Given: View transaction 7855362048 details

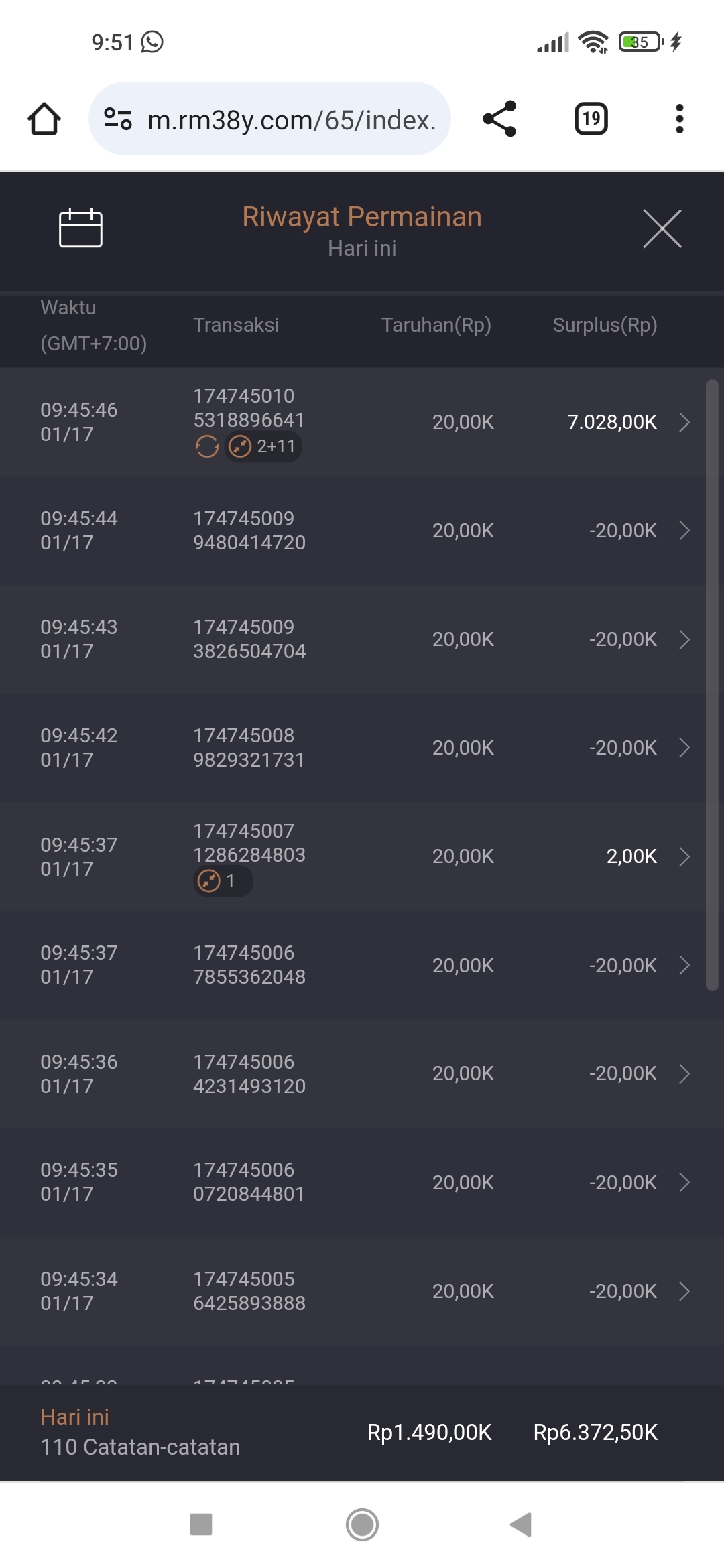Looking at the screenshot, I should tap(362, 965).
